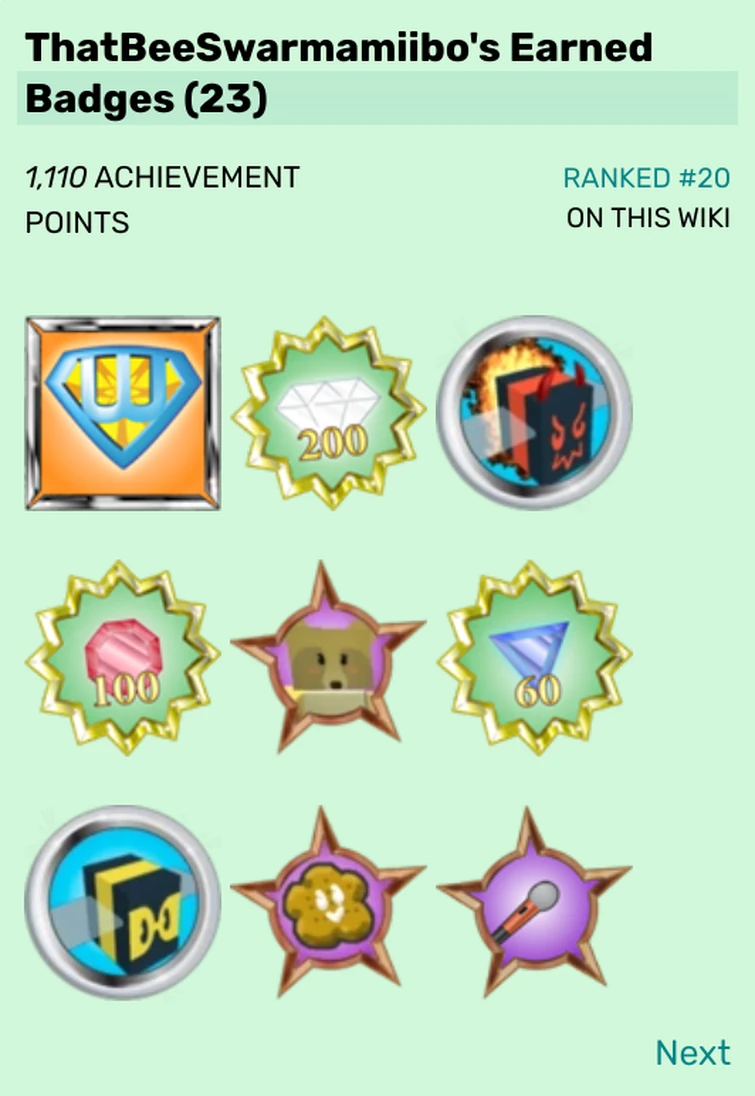Tap the orange square W shield badge

pos(123,413)
